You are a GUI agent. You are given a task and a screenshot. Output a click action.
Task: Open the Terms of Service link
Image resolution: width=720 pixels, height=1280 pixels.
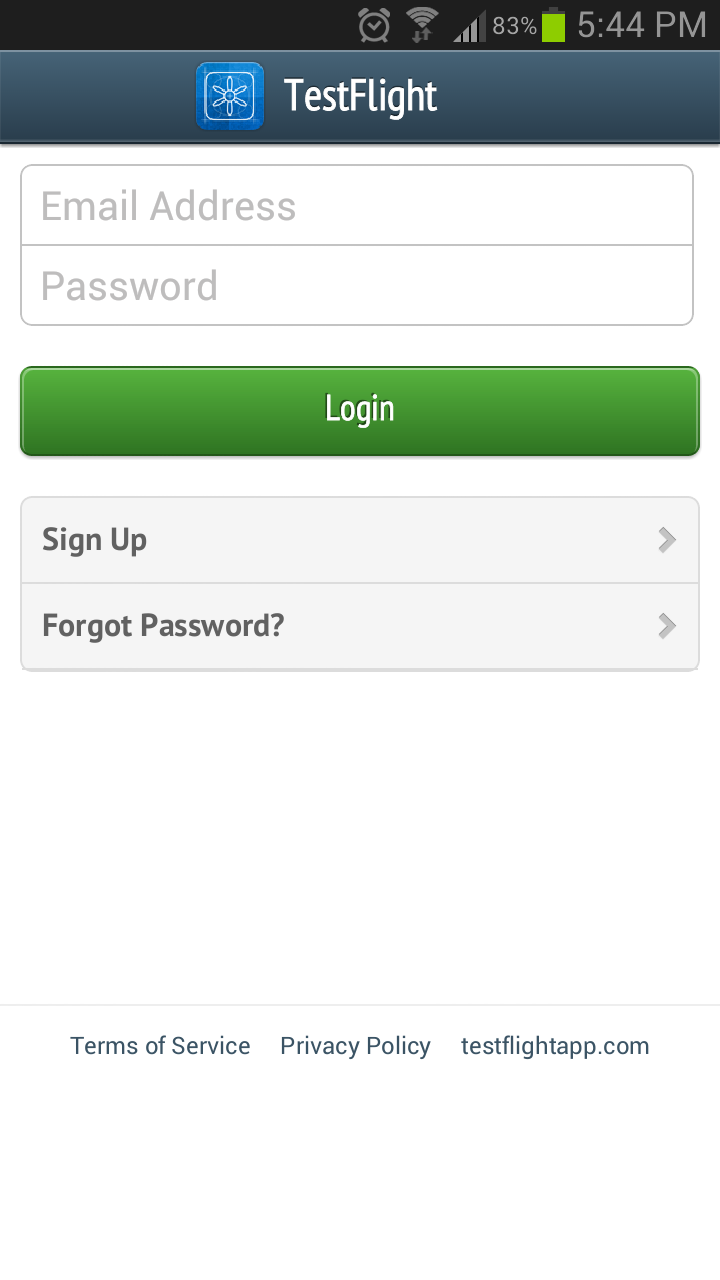160,1046
